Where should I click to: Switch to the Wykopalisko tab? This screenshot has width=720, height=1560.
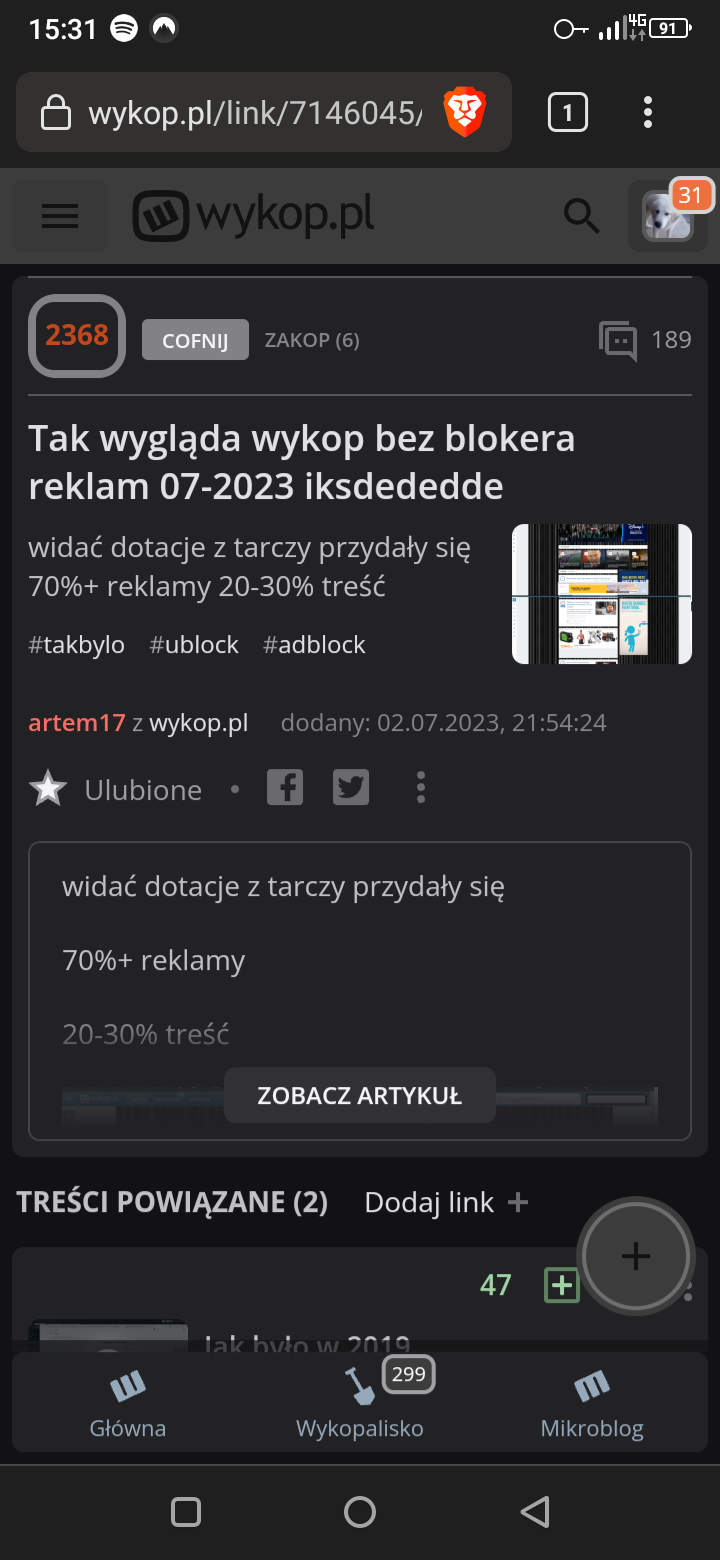(x=360, y=1402)
